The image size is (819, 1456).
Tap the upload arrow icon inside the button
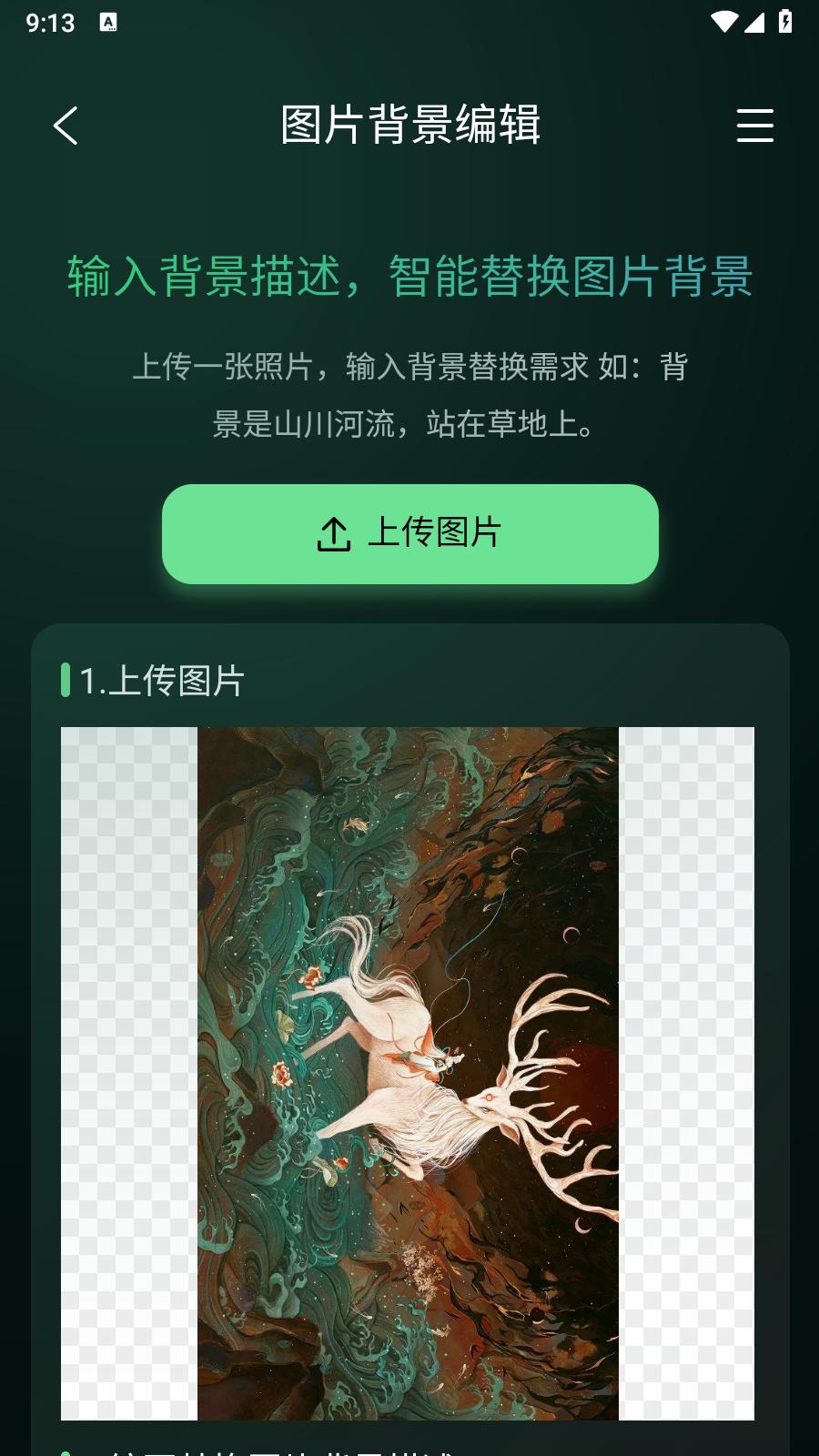(334, 534)
